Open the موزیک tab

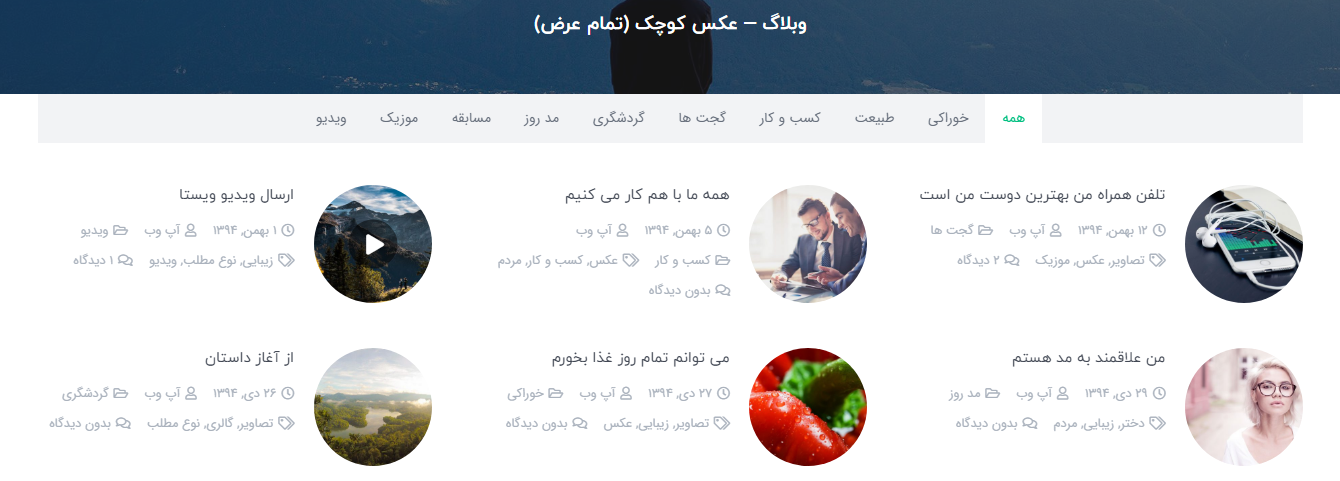[x=399, y=118]
